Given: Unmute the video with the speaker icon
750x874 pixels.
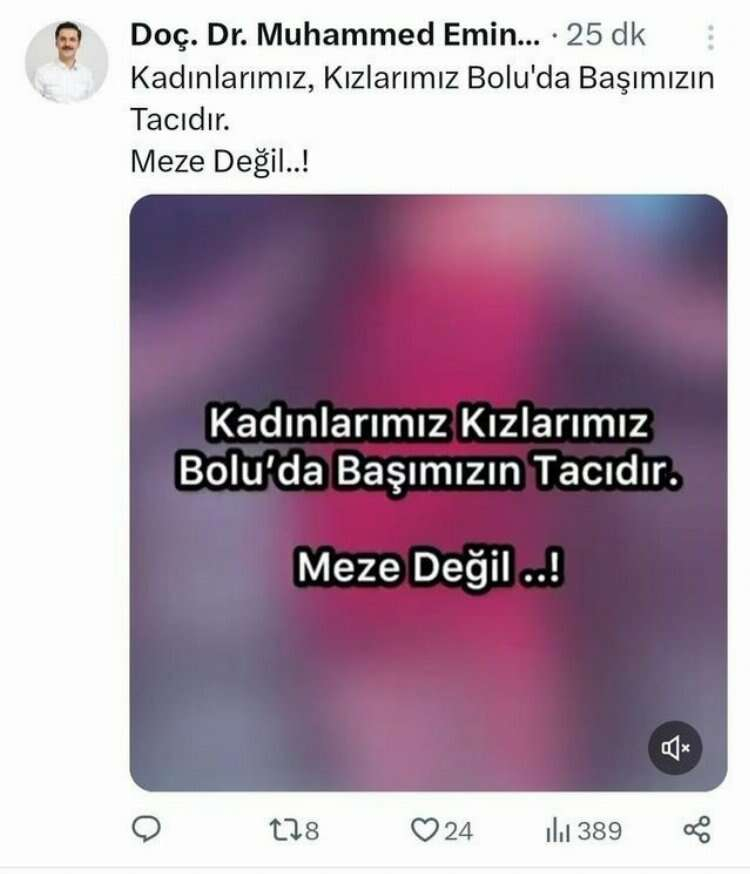Looking at the screenshot, I should coord(675,747).
